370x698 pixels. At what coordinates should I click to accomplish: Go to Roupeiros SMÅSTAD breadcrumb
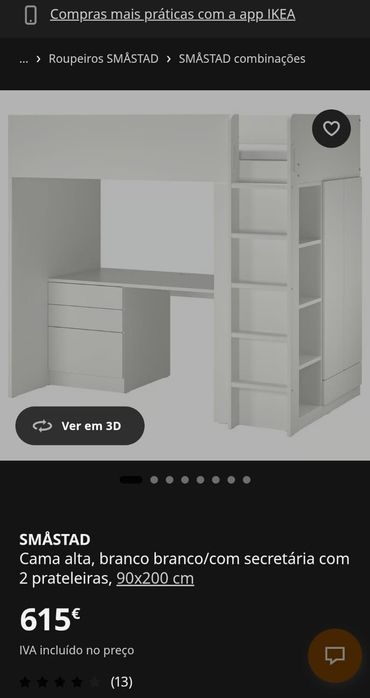pos(103,59)
